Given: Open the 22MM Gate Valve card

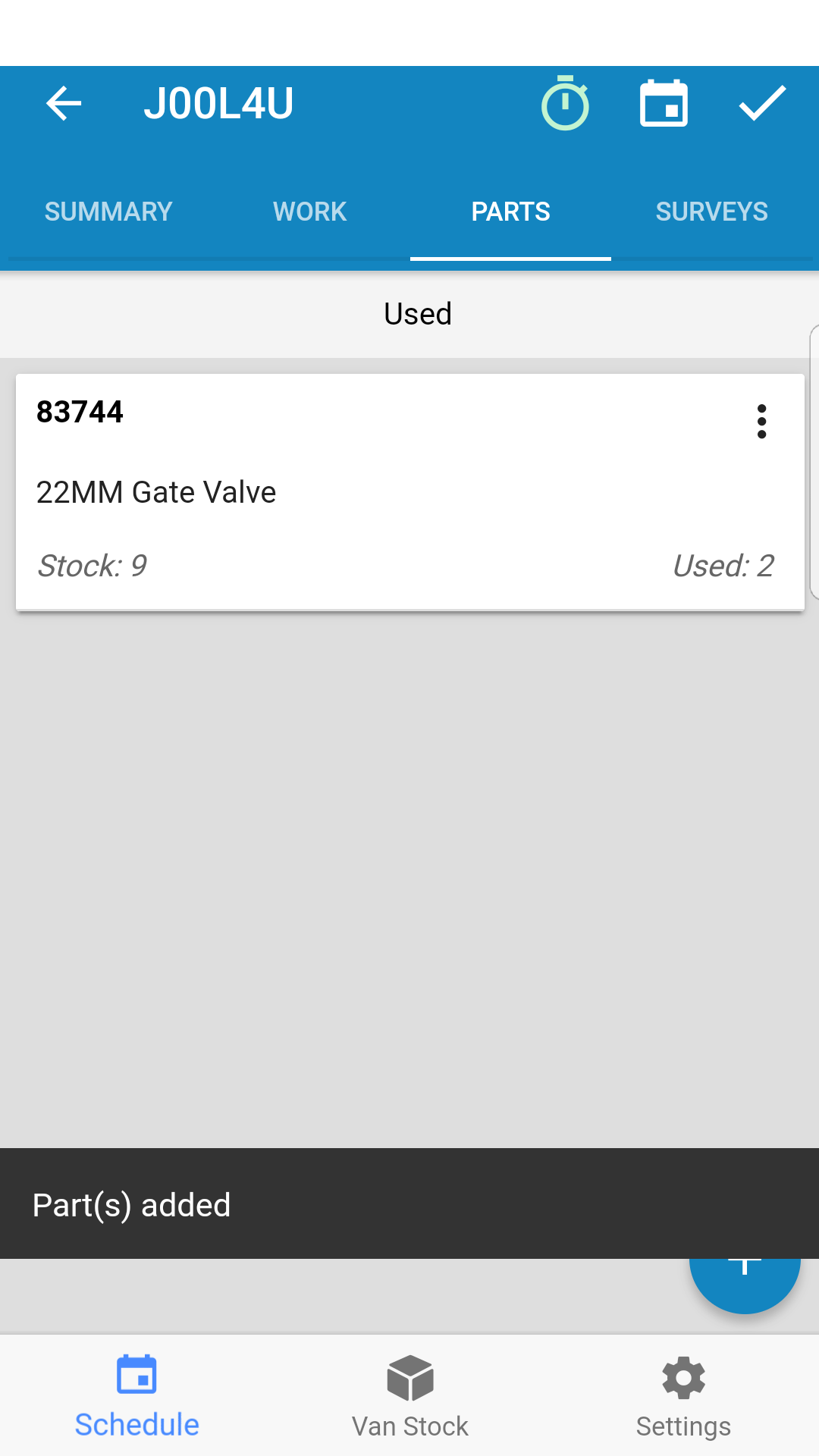Looking at the screenshot, I should (409, 491).
